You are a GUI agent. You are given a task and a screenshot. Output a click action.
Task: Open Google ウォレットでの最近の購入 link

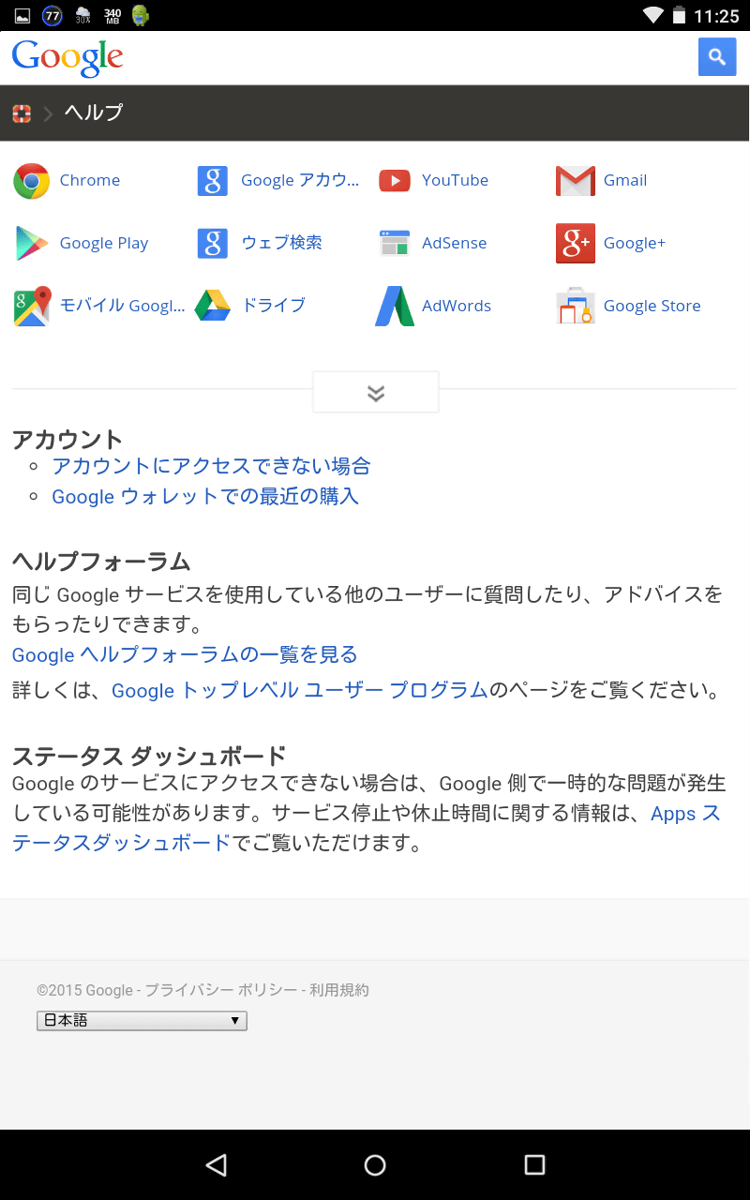pos(205,496)
